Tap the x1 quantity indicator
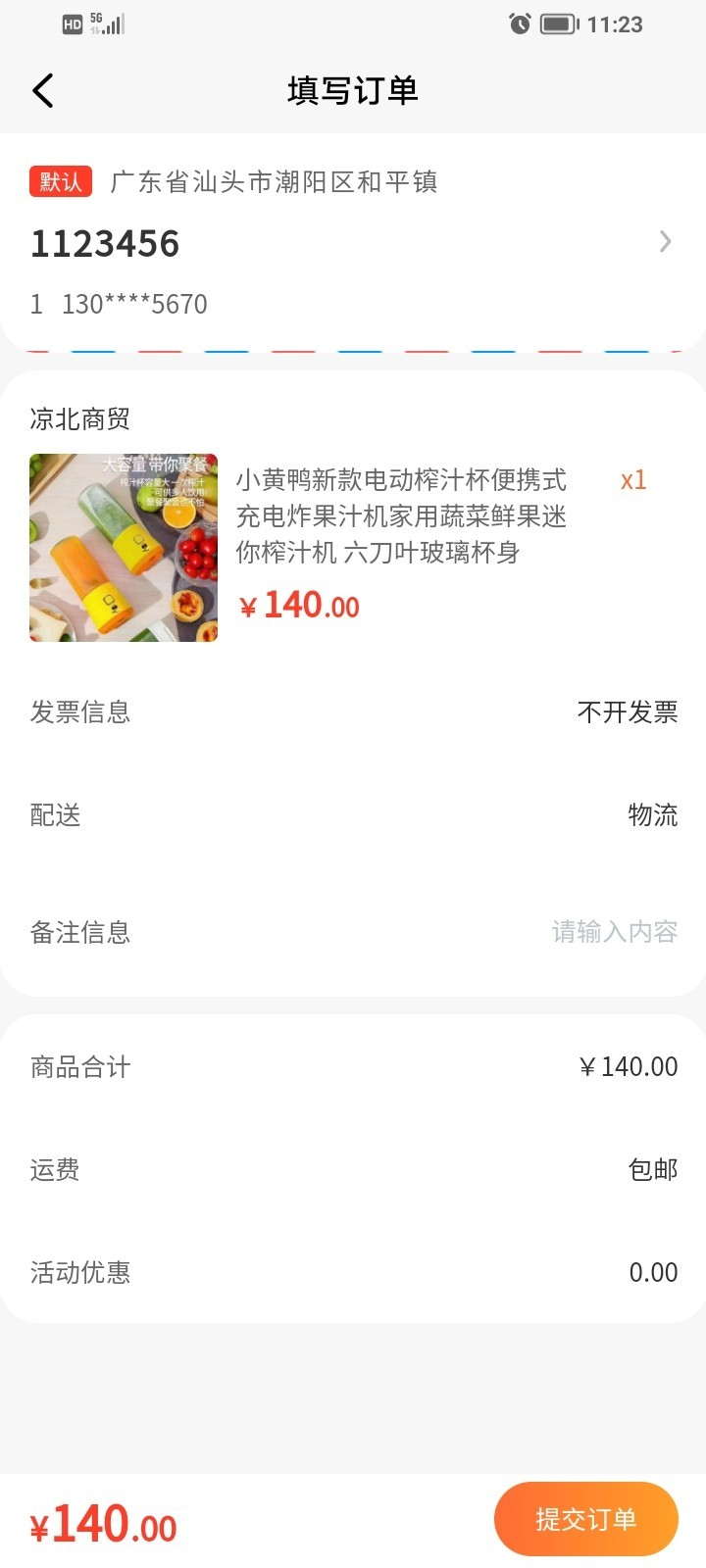This screenshot has width=706, height=1568. point(632,480)
